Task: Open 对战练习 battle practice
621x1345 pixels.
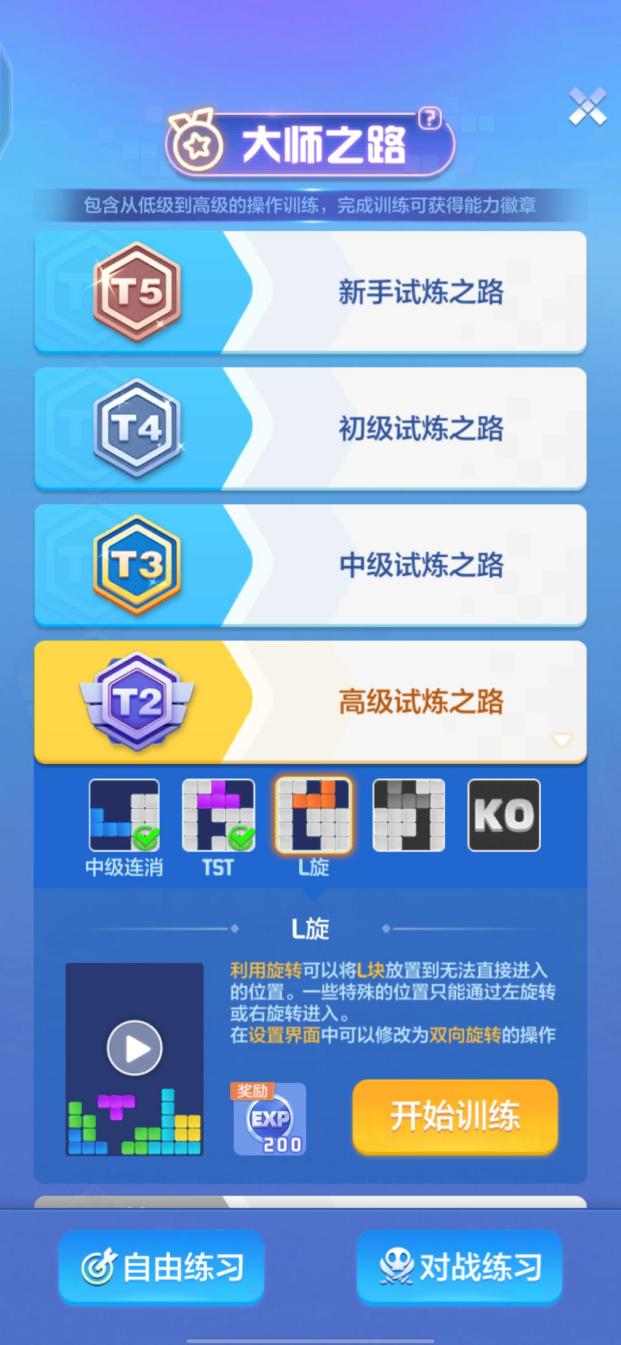Action: pyautogui.click(x=459, y=1267)
